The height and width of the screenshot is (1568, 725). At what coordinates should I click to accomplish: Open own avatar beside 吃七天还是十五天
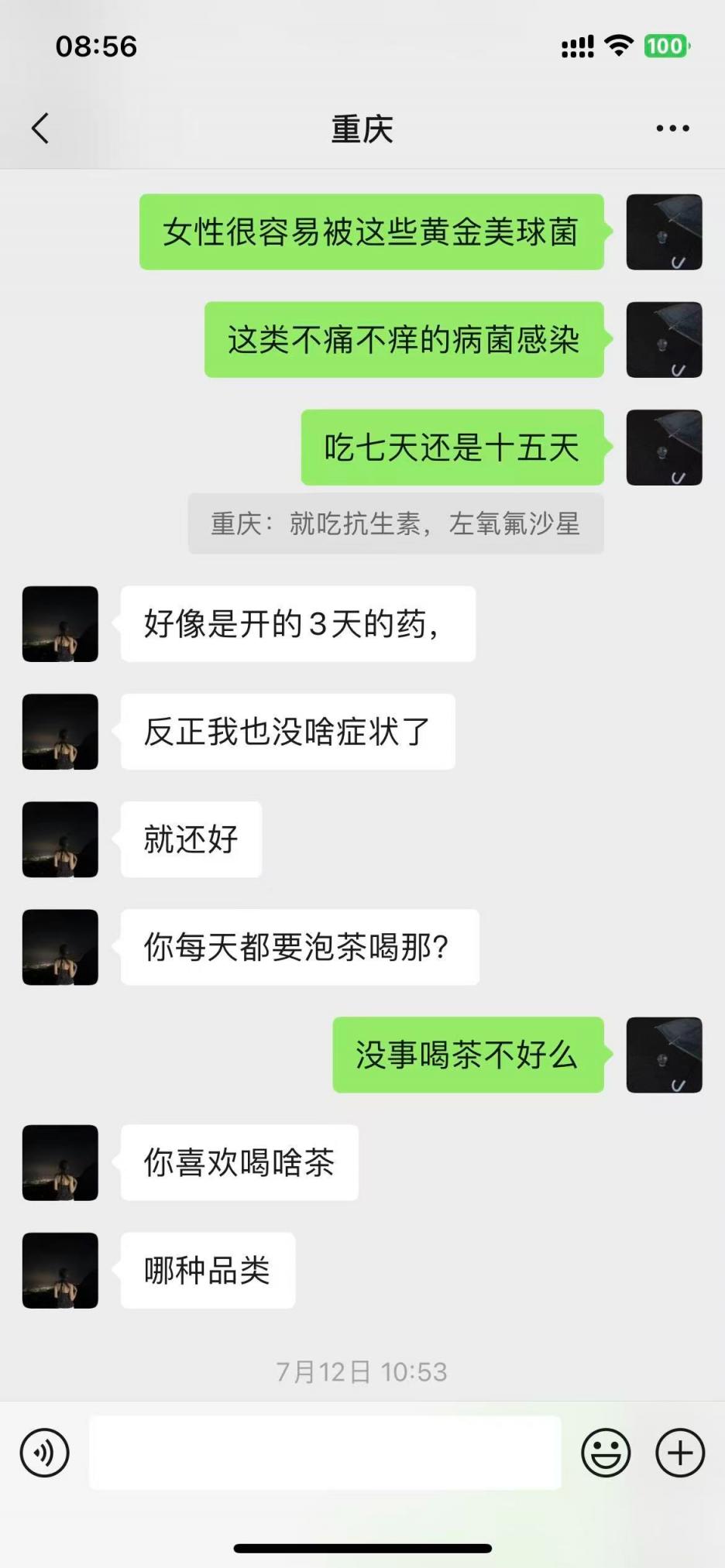664,448
